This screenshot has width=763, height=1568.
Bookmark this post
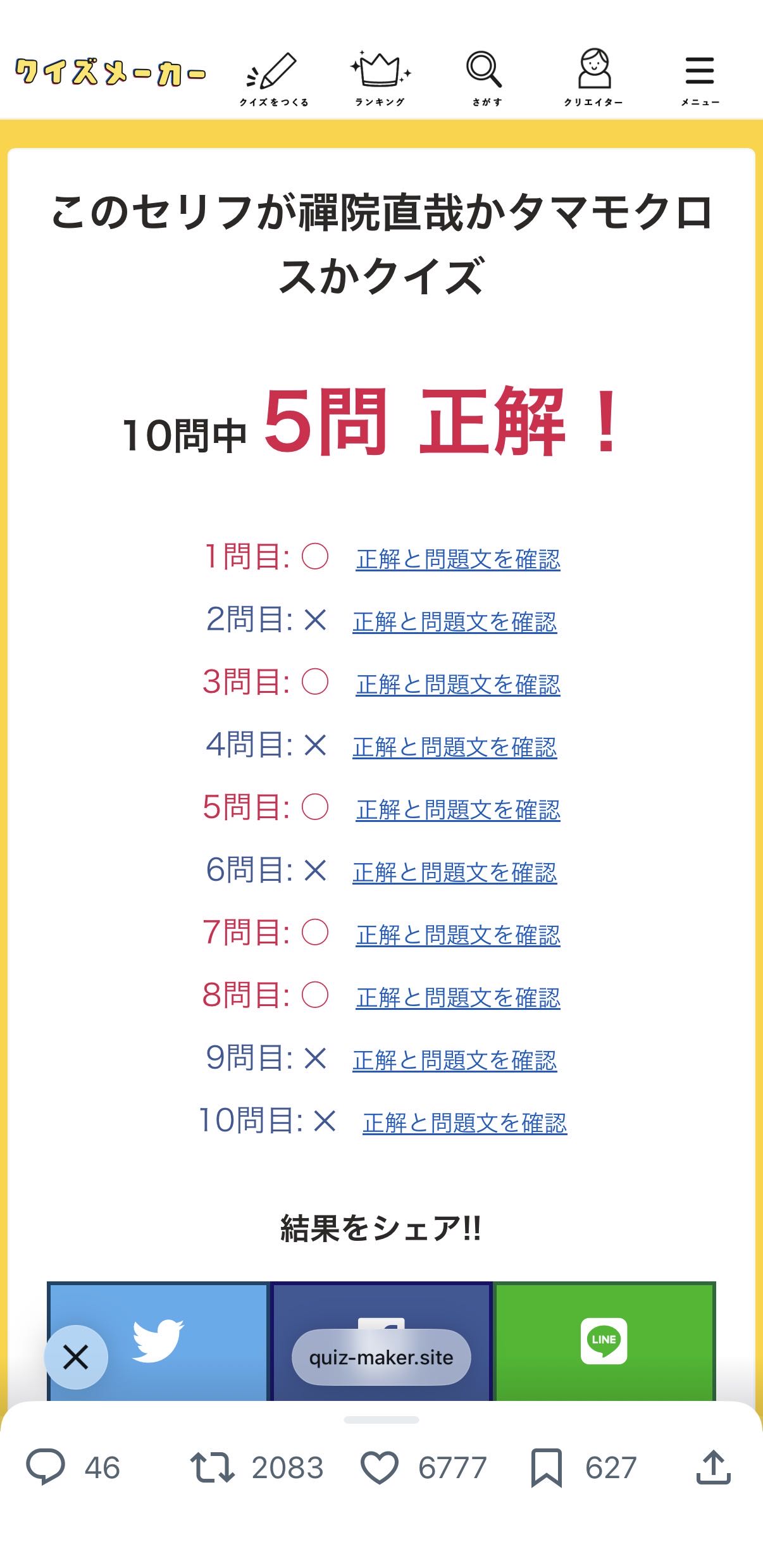[x=546, y=1467]
